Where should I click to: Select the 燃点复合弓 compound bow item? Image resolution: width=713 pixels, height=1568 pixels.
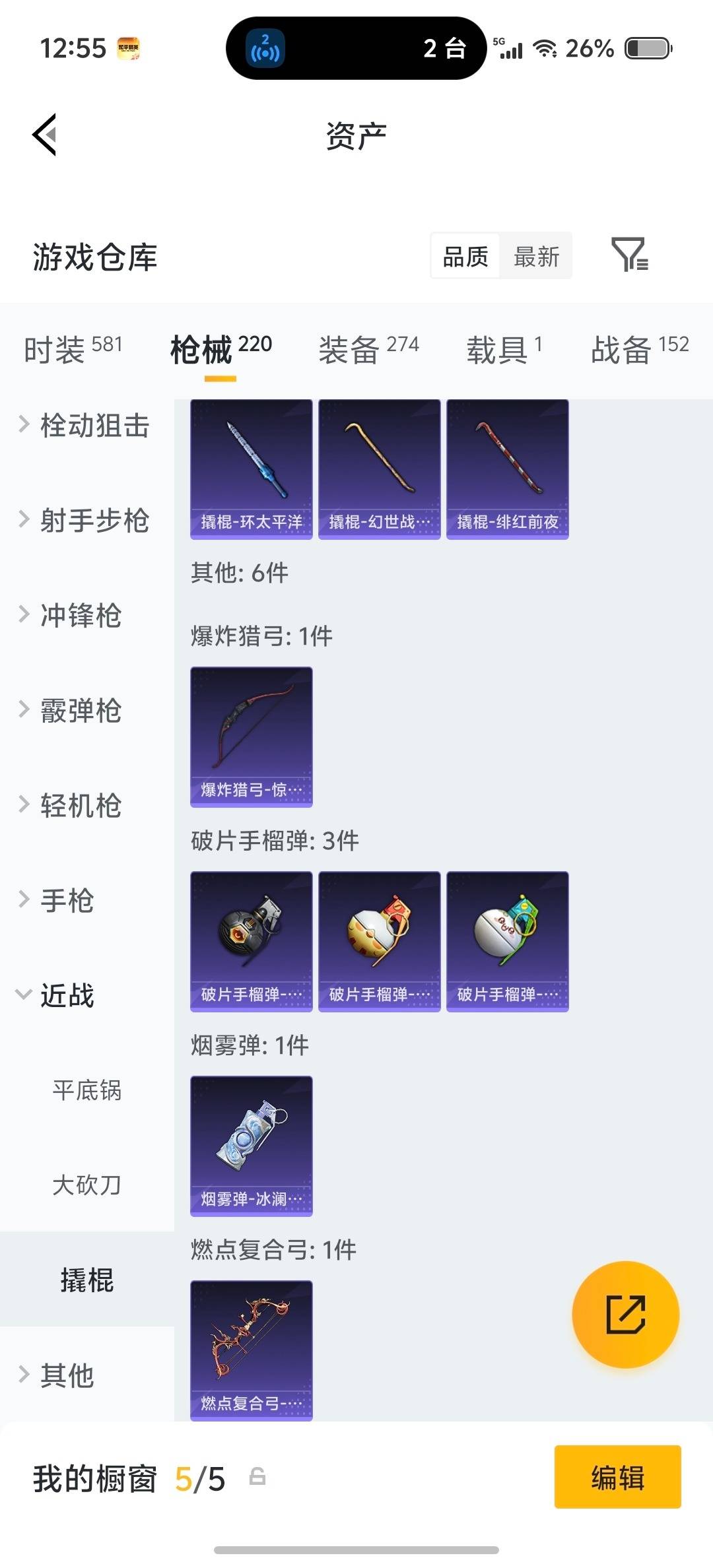point(250,1350)
